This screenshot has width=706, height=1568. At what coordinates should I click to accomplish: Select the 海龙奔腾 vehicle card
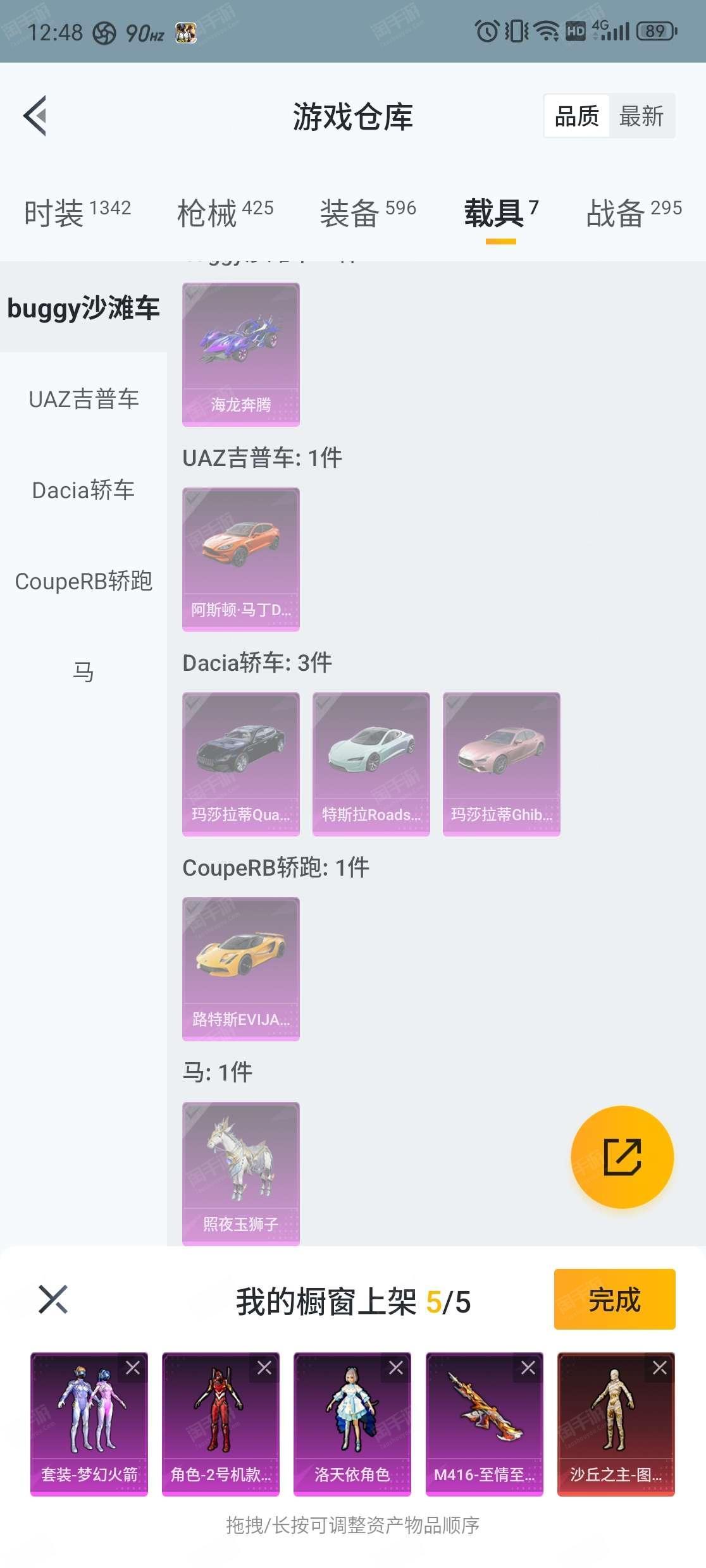click(x=241, y=354)
